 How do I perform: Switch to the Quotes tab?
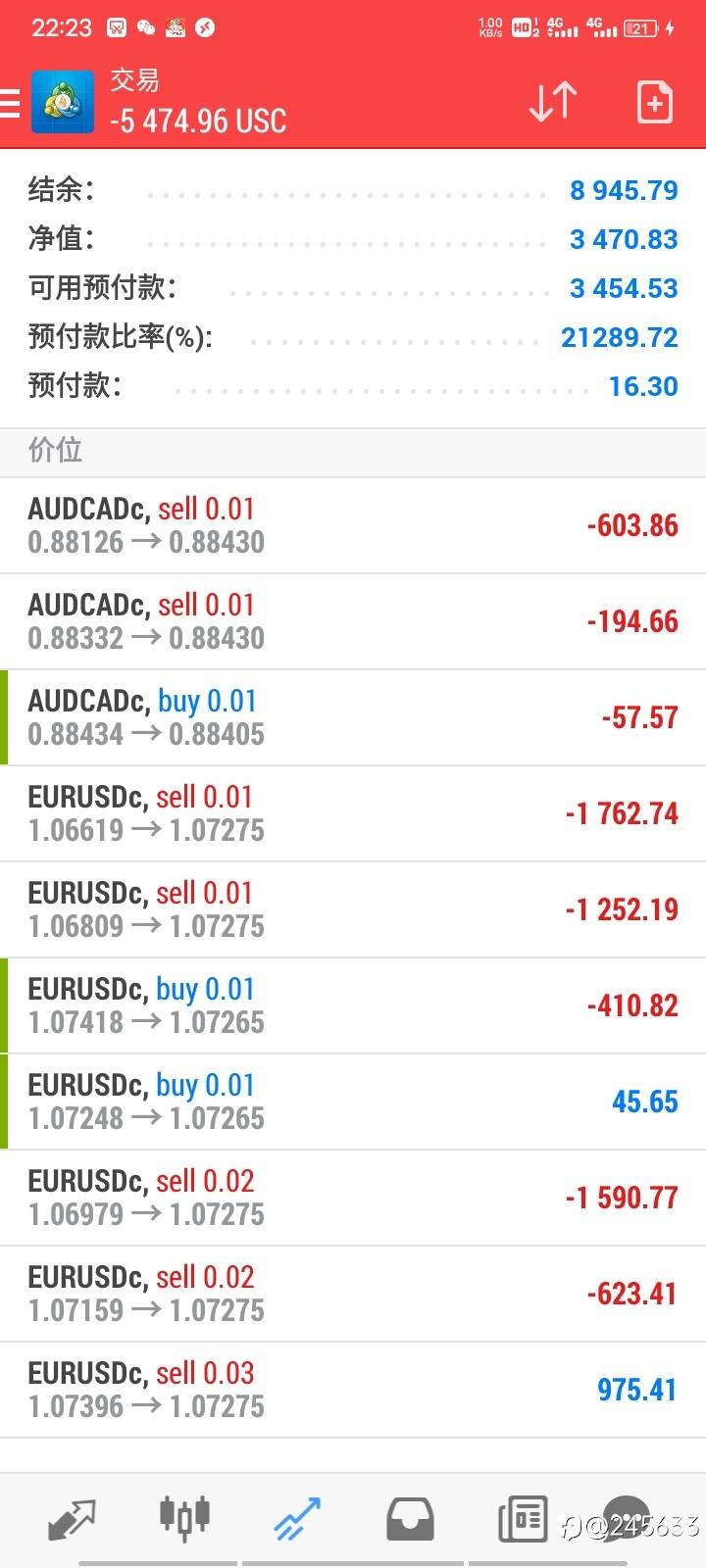(73, 1520)
